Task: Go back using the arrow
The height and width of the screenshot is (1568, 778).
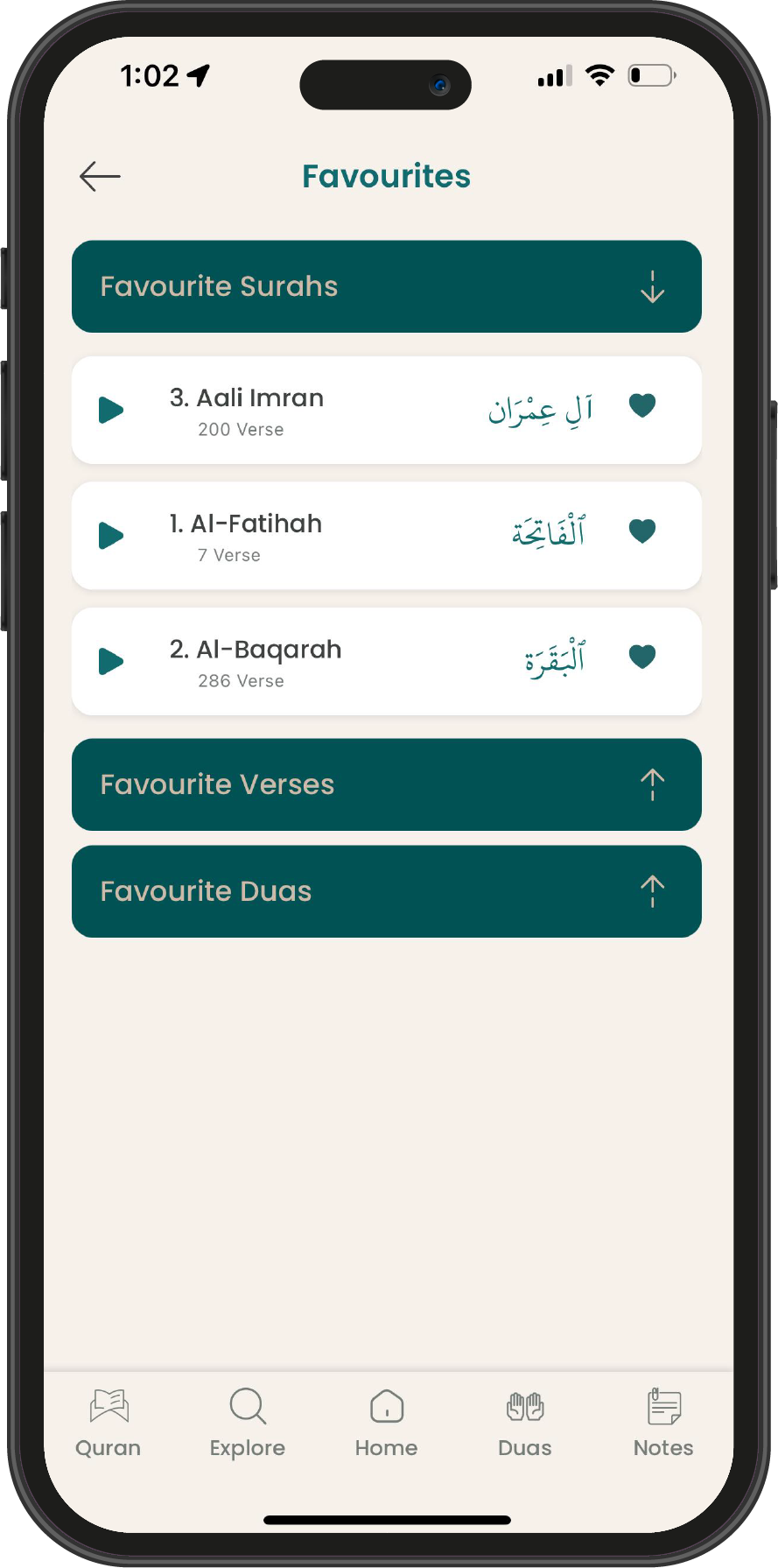Action: pyautogui.click(x=100, y=176)
